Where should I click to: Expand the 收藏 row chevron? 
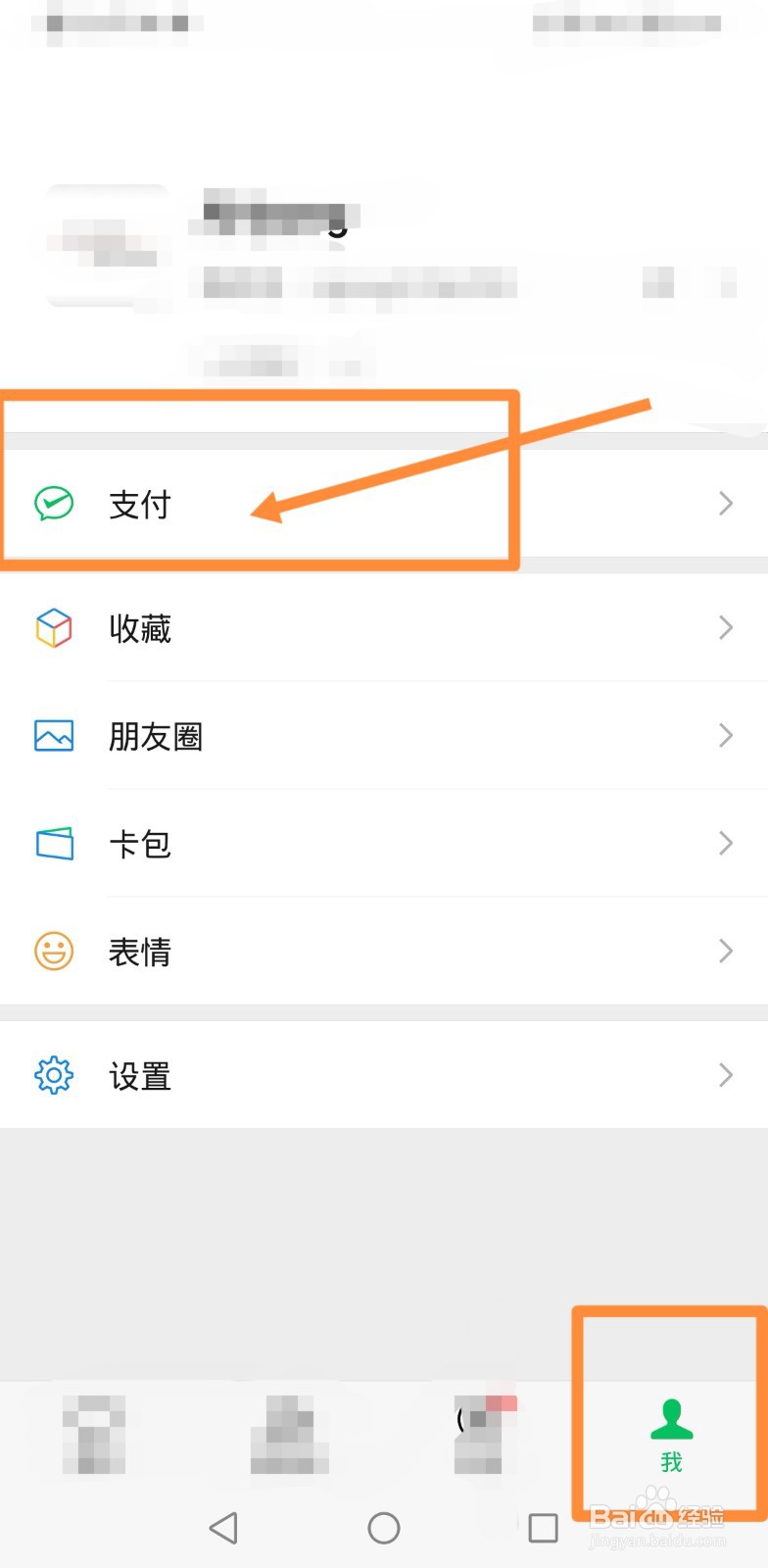[x=725, y=627]
